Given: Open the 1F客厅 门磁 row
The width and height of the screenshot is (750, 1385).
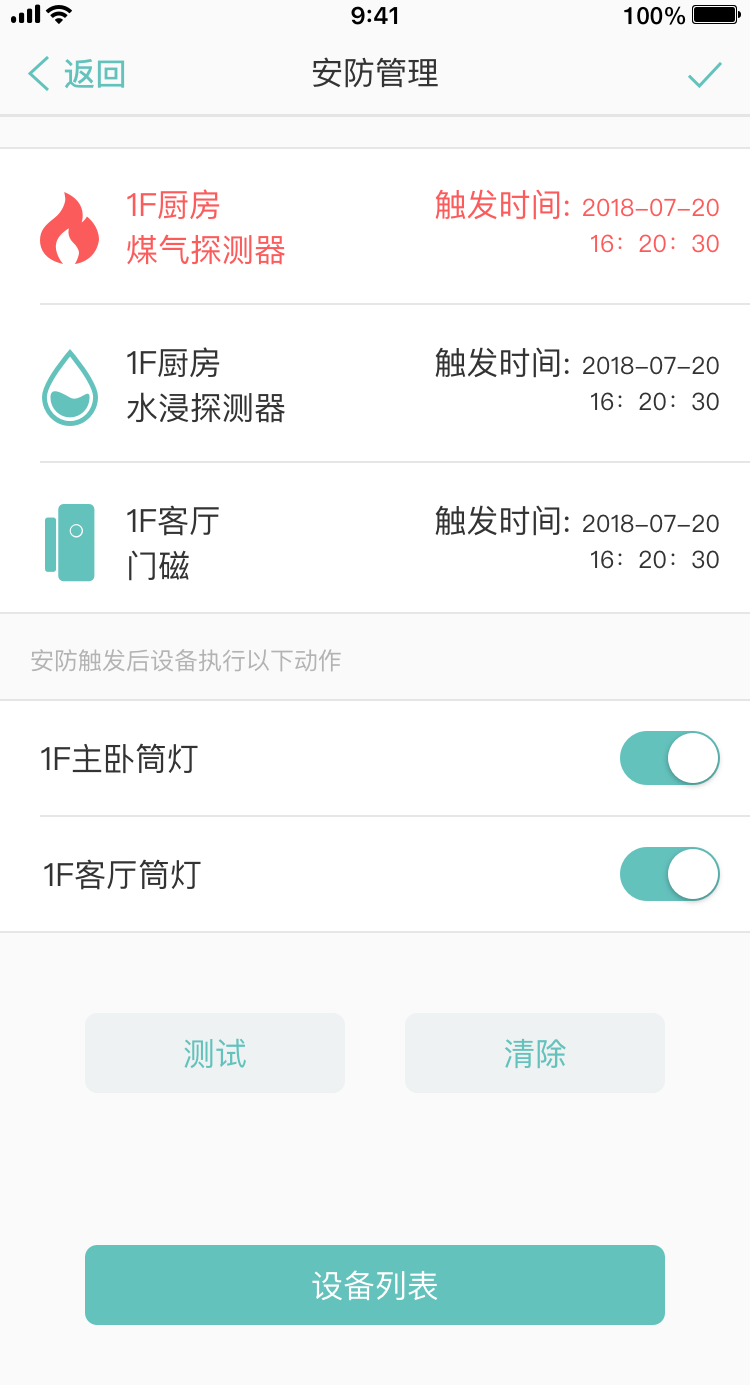Looking at the screenshot, I should pos(375,539).
